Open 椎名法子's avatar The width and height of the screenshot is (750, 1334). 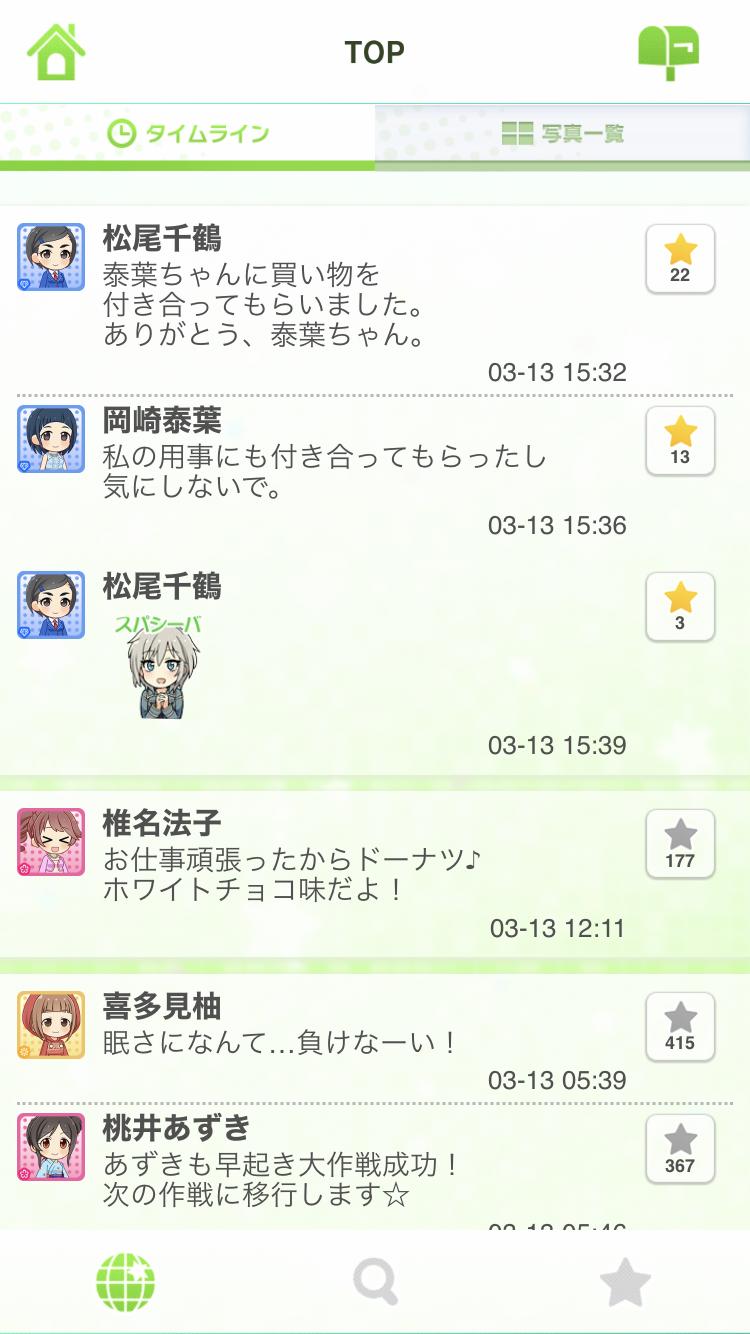pos(51,842)
